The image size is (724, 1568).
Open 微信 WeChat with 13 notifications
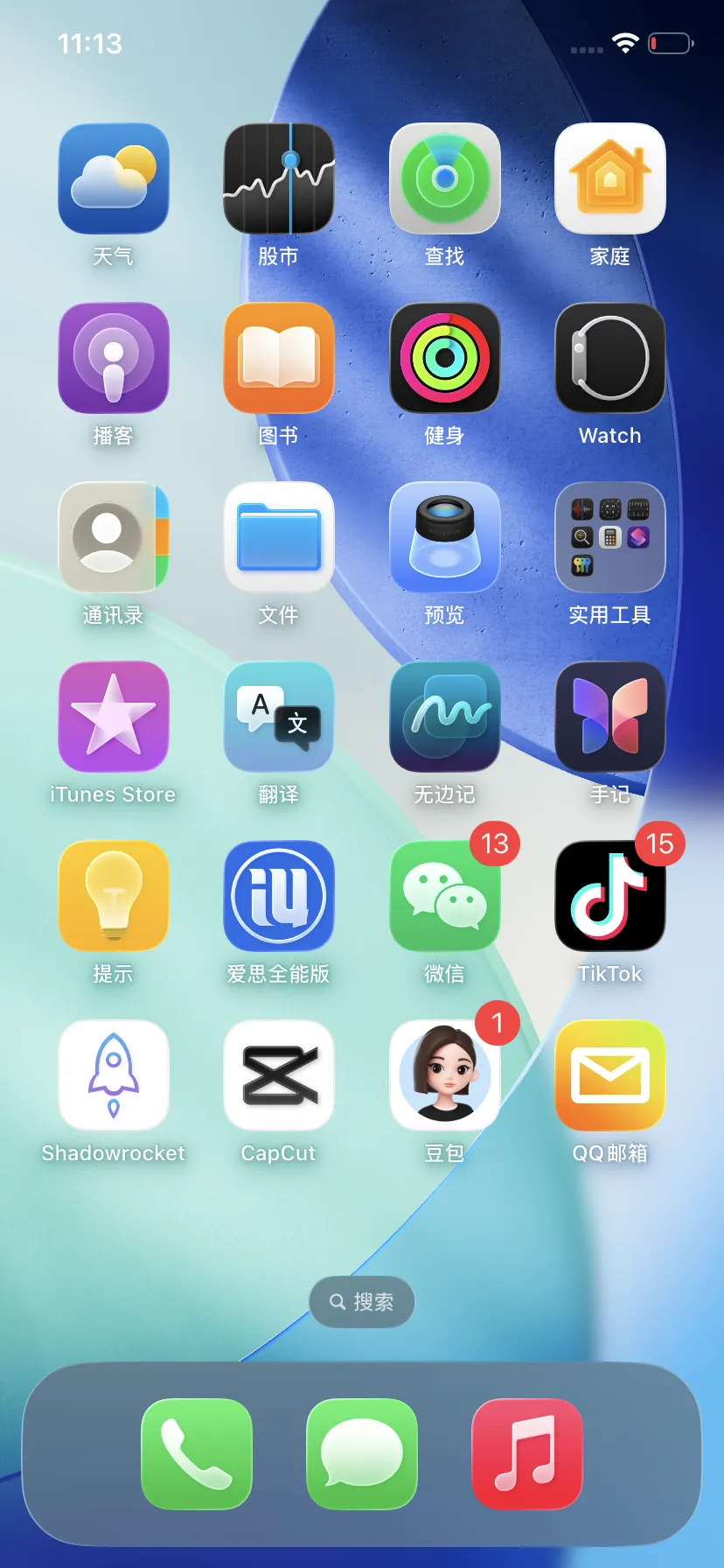pos(444,896)
